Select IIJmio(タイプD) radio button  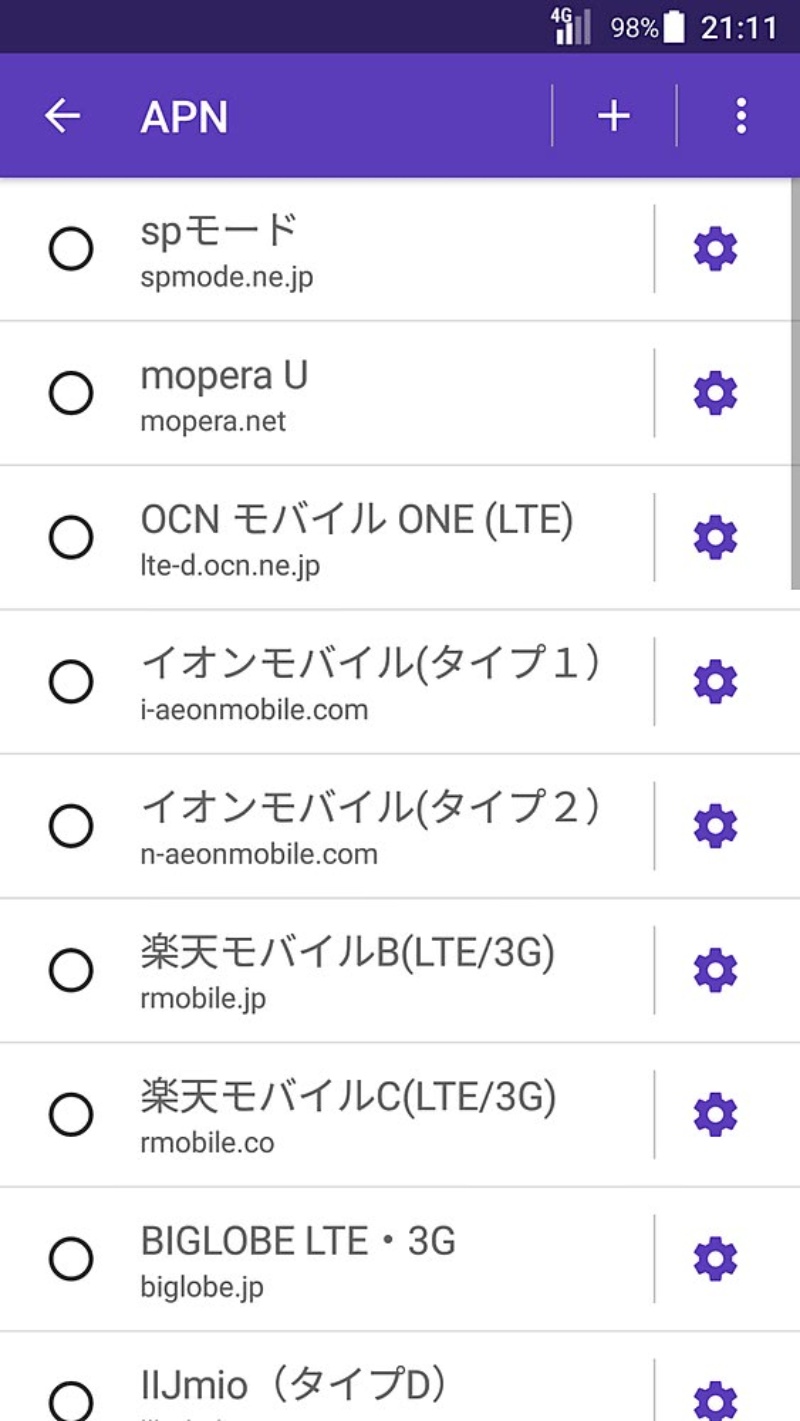[x=71, y=1400]
